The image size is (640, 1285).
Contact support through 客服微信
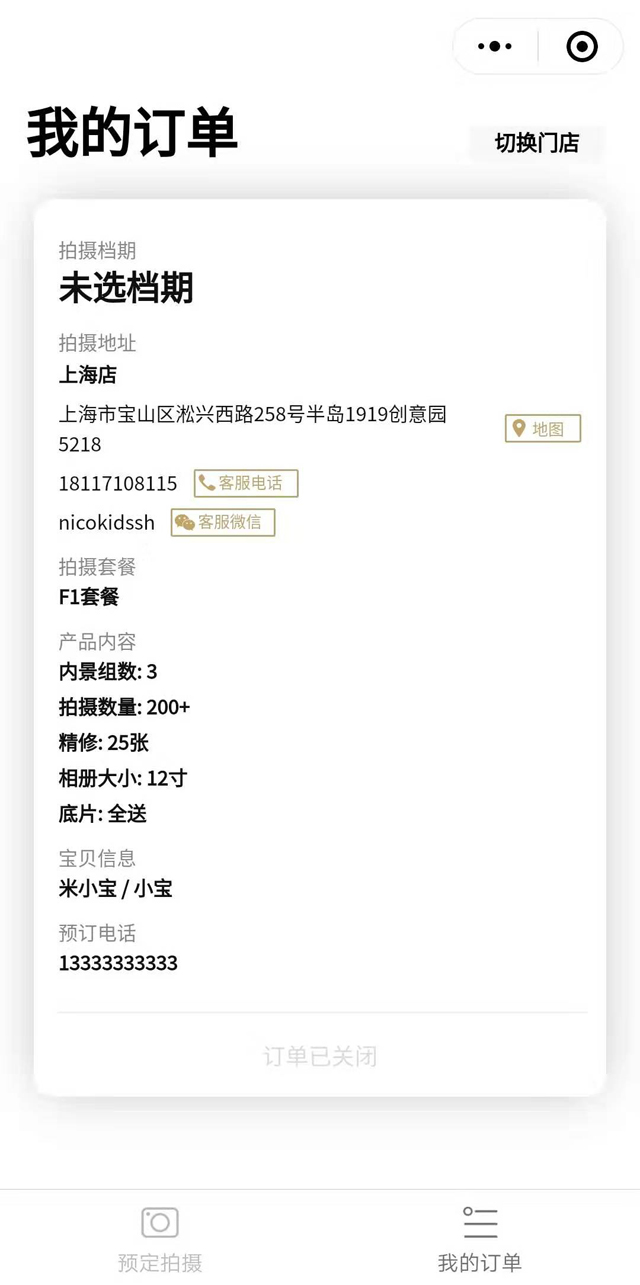223,522
